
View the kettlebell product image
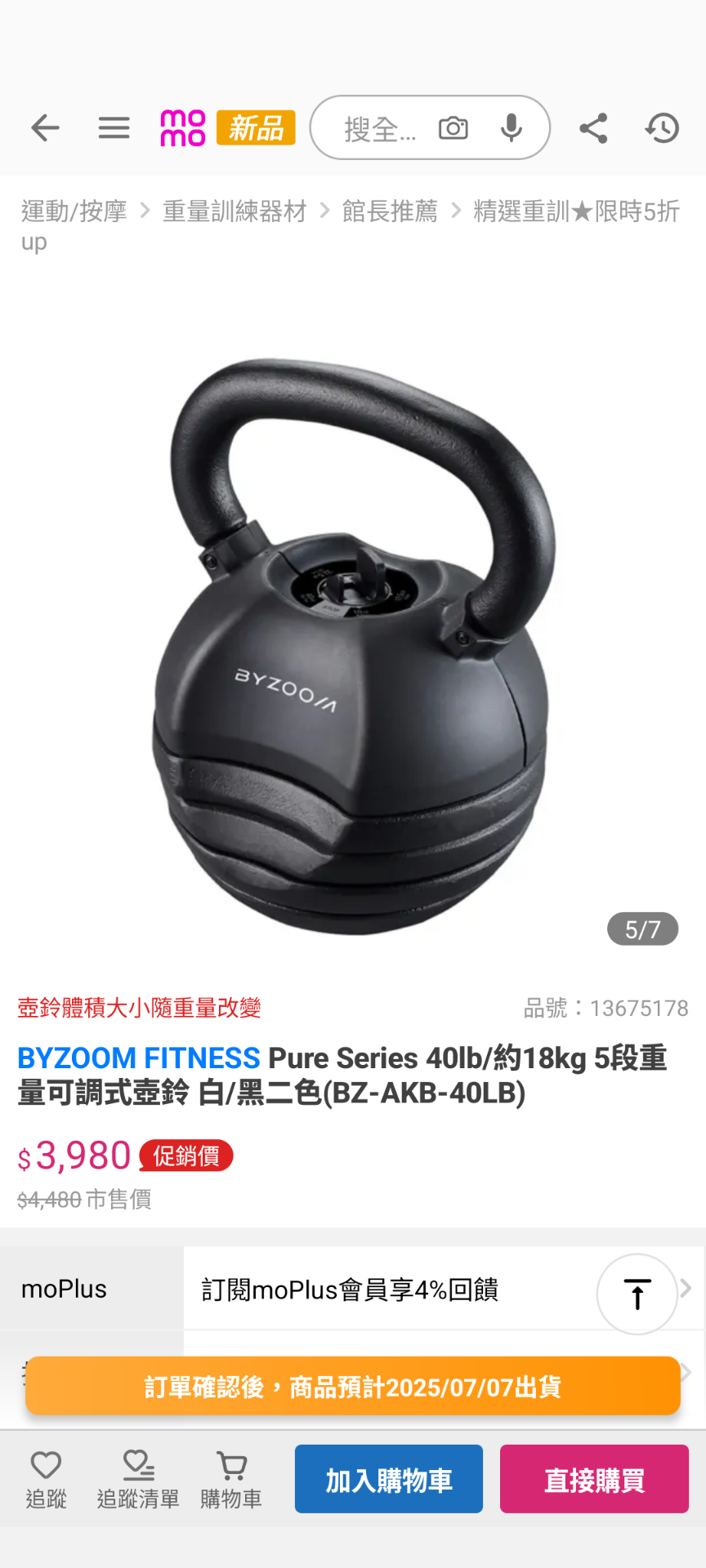click(353, 645)
